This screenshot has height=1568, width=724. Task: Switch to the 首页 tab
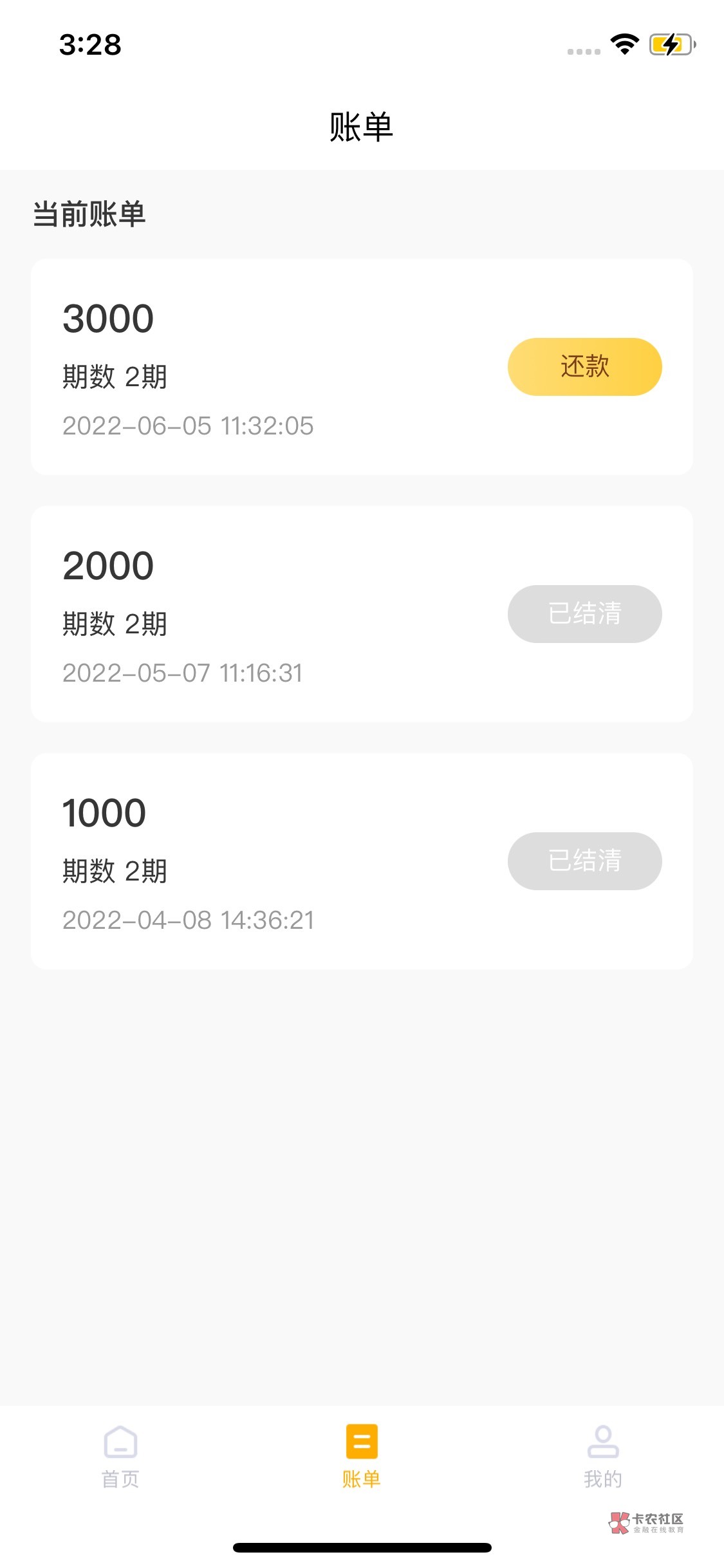click(x=120, y=1457)
